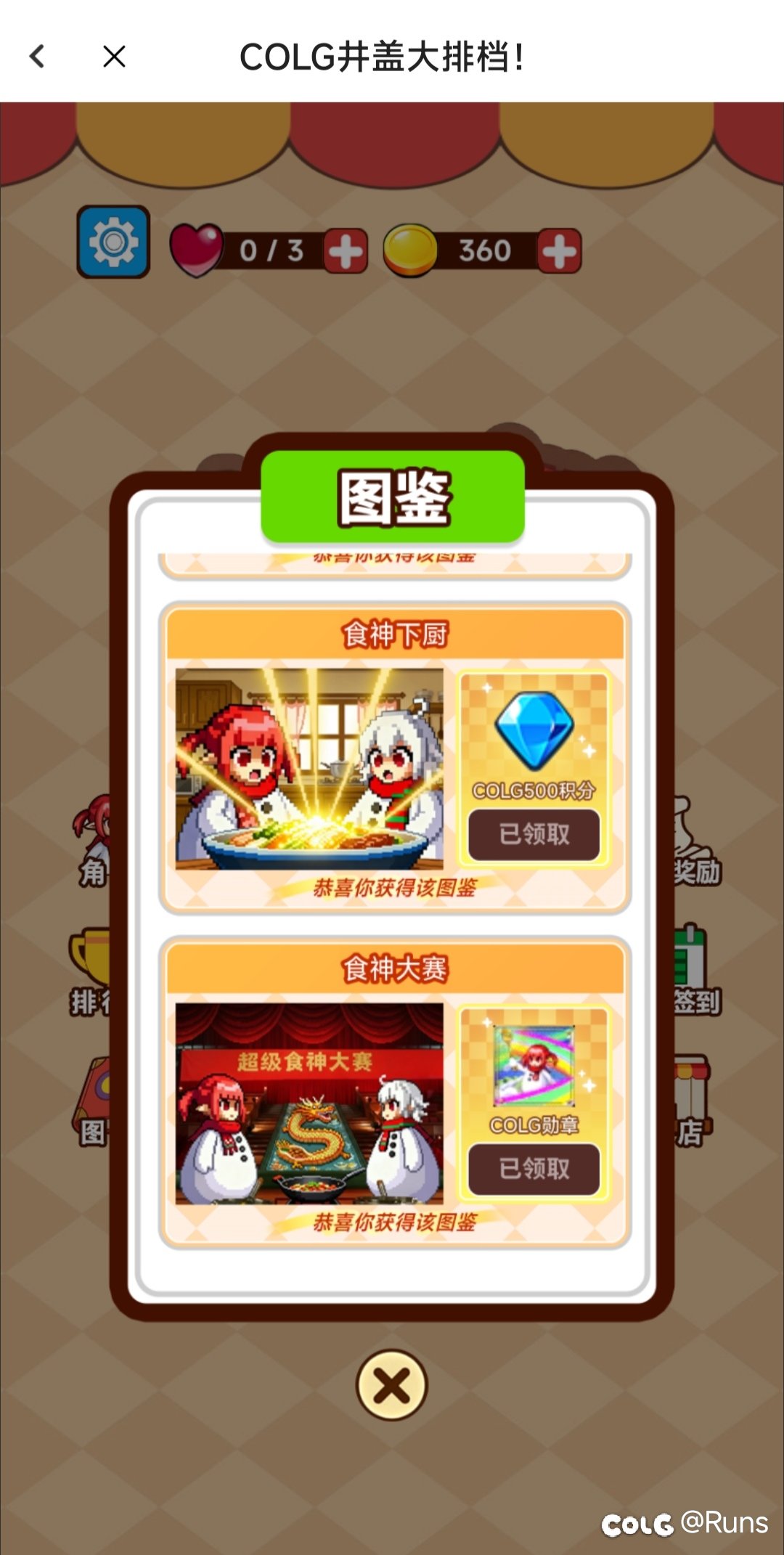
Task: Open the 食神大赛 illustration
Action: pos(309,1103)
